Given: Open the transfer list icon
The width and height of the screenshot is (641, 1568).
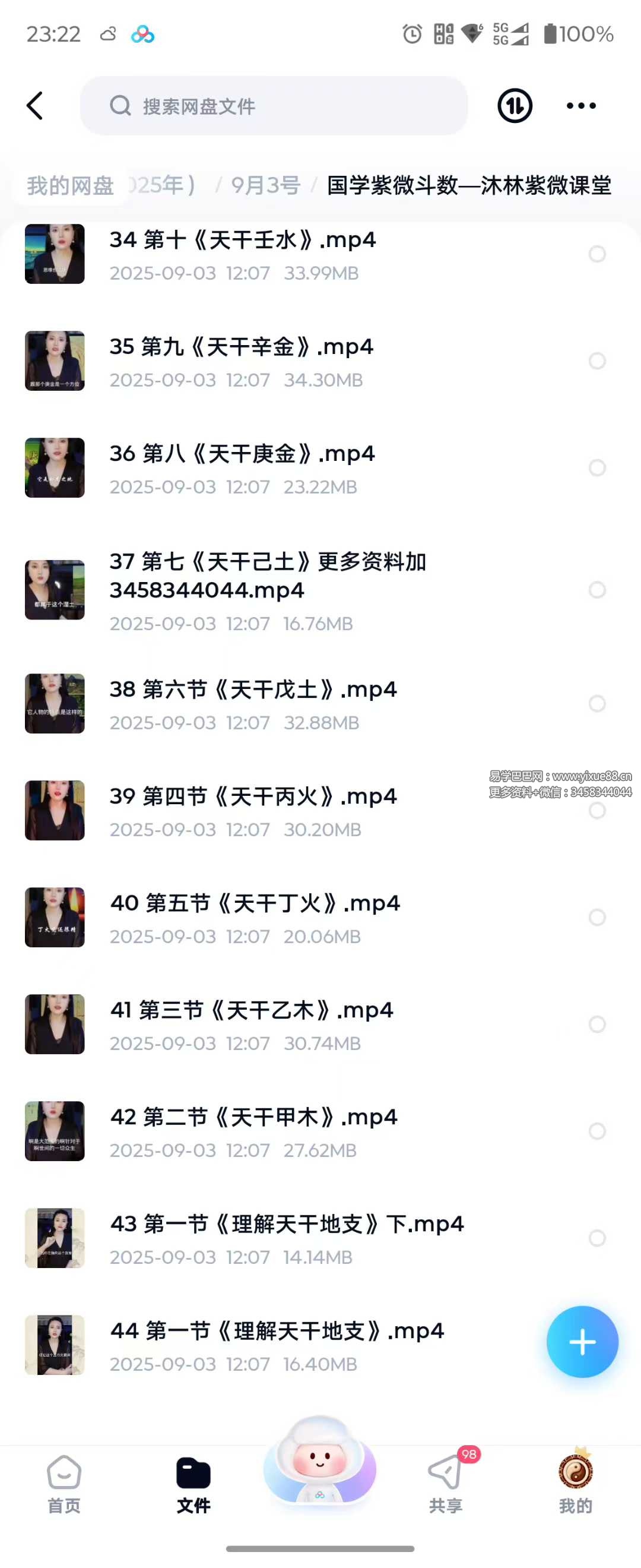Looking at the screenshot, I should click(515, 106).
